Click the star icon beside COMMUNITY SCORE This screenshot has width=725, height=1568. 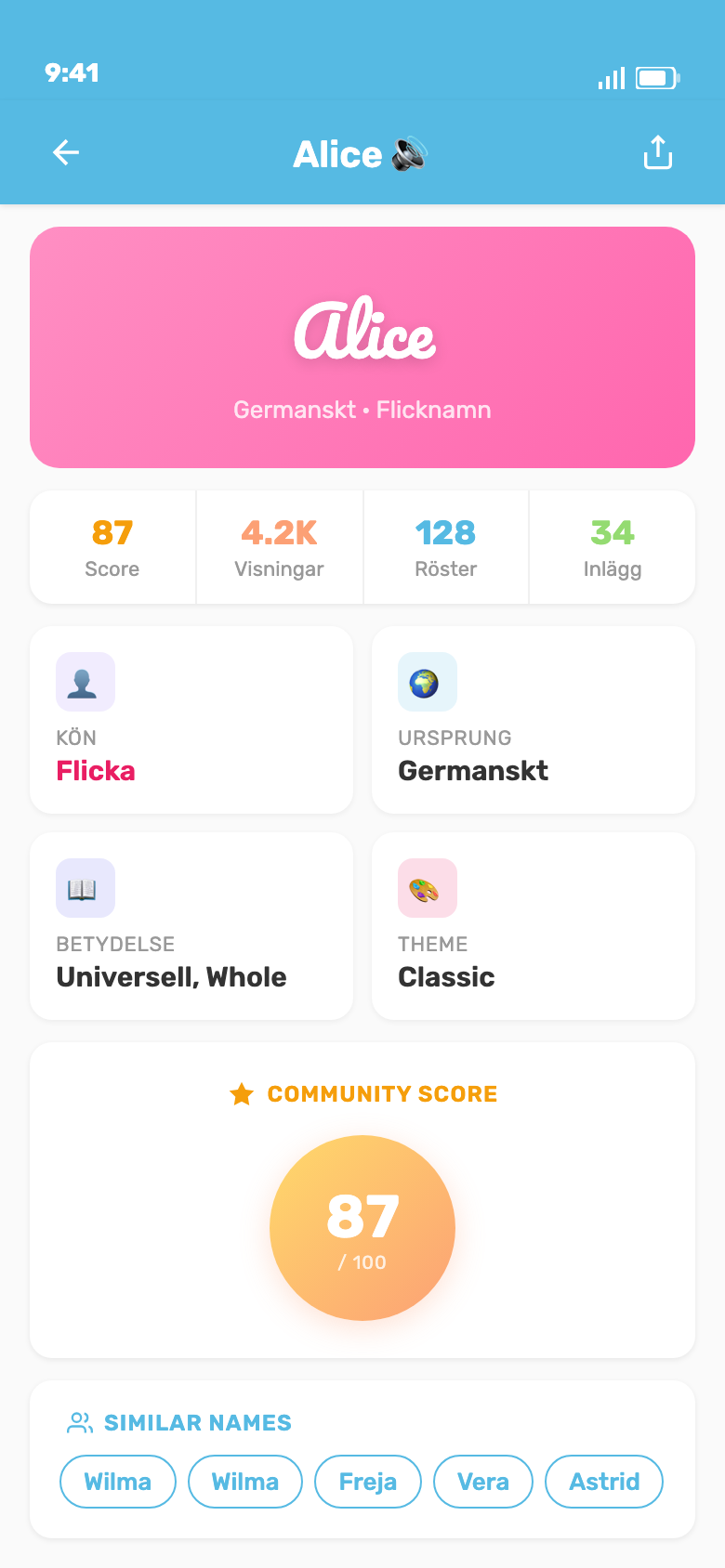(x=242, y=1094)
